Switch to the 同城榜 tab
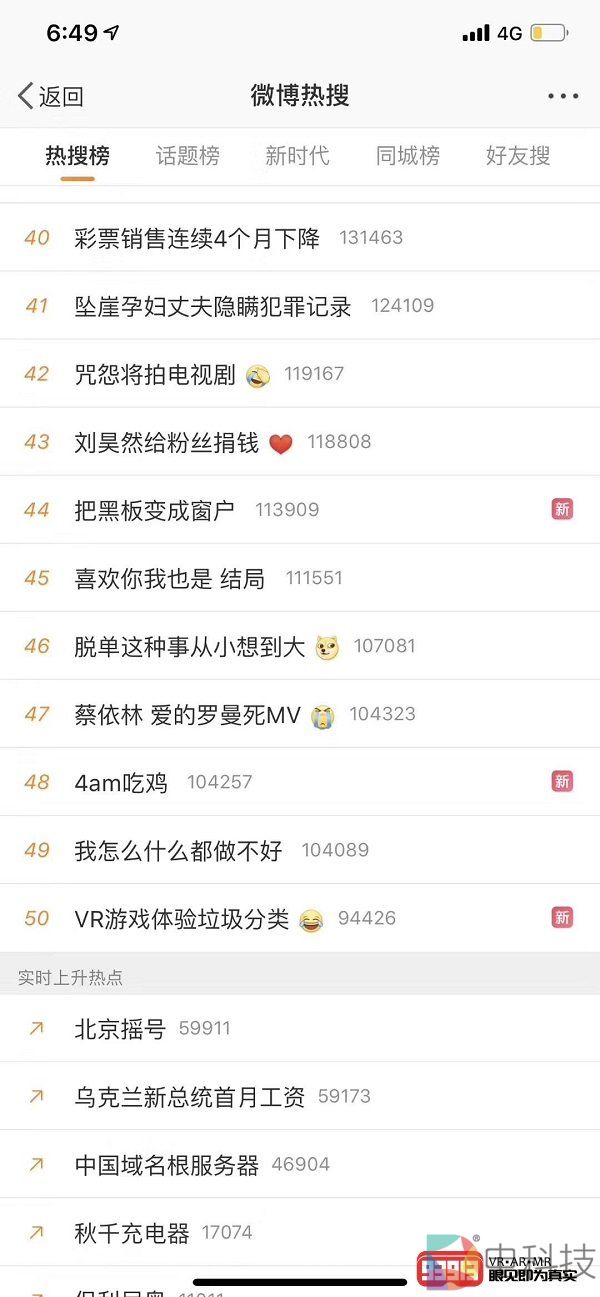 point(408,156)
